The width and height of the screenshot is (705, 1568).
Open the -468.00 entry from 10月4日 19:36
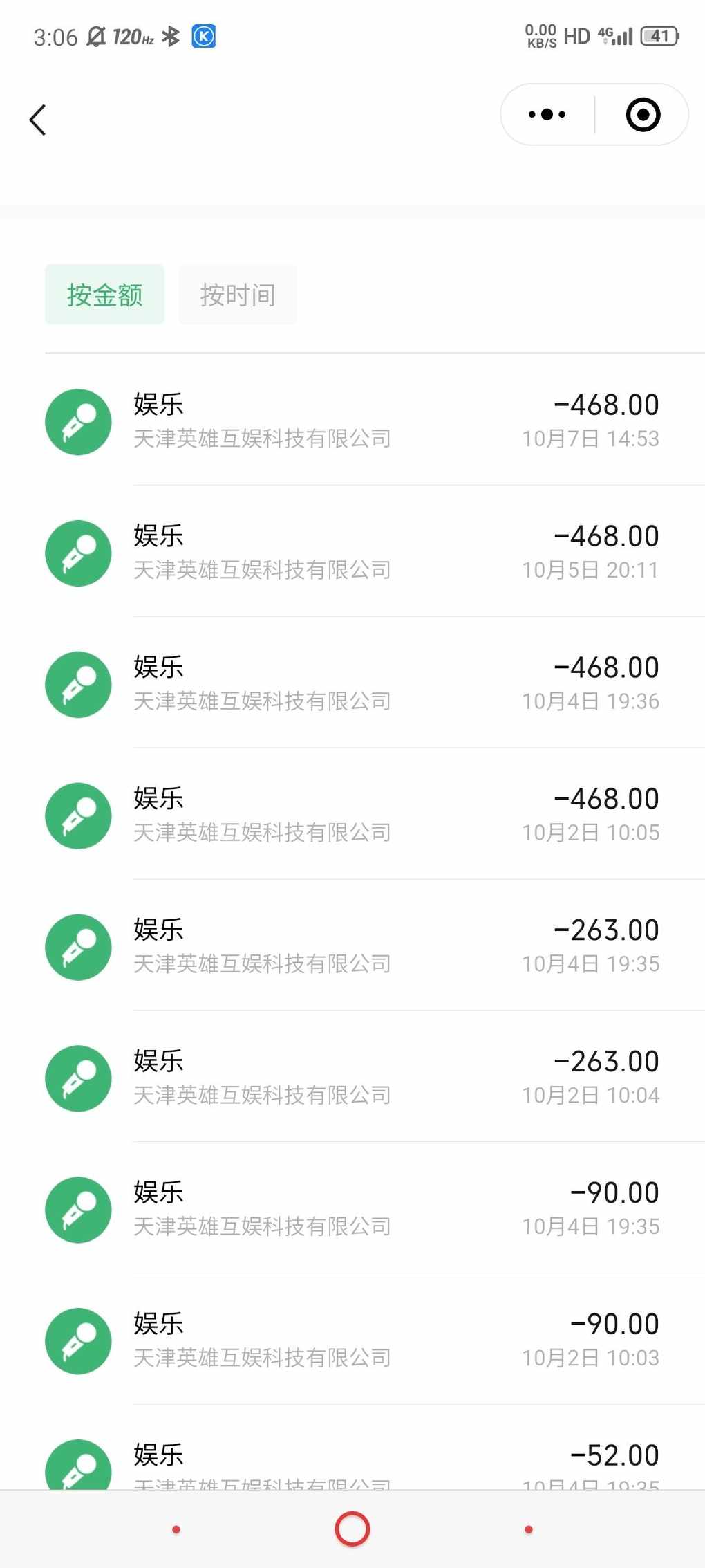[352, 683]
